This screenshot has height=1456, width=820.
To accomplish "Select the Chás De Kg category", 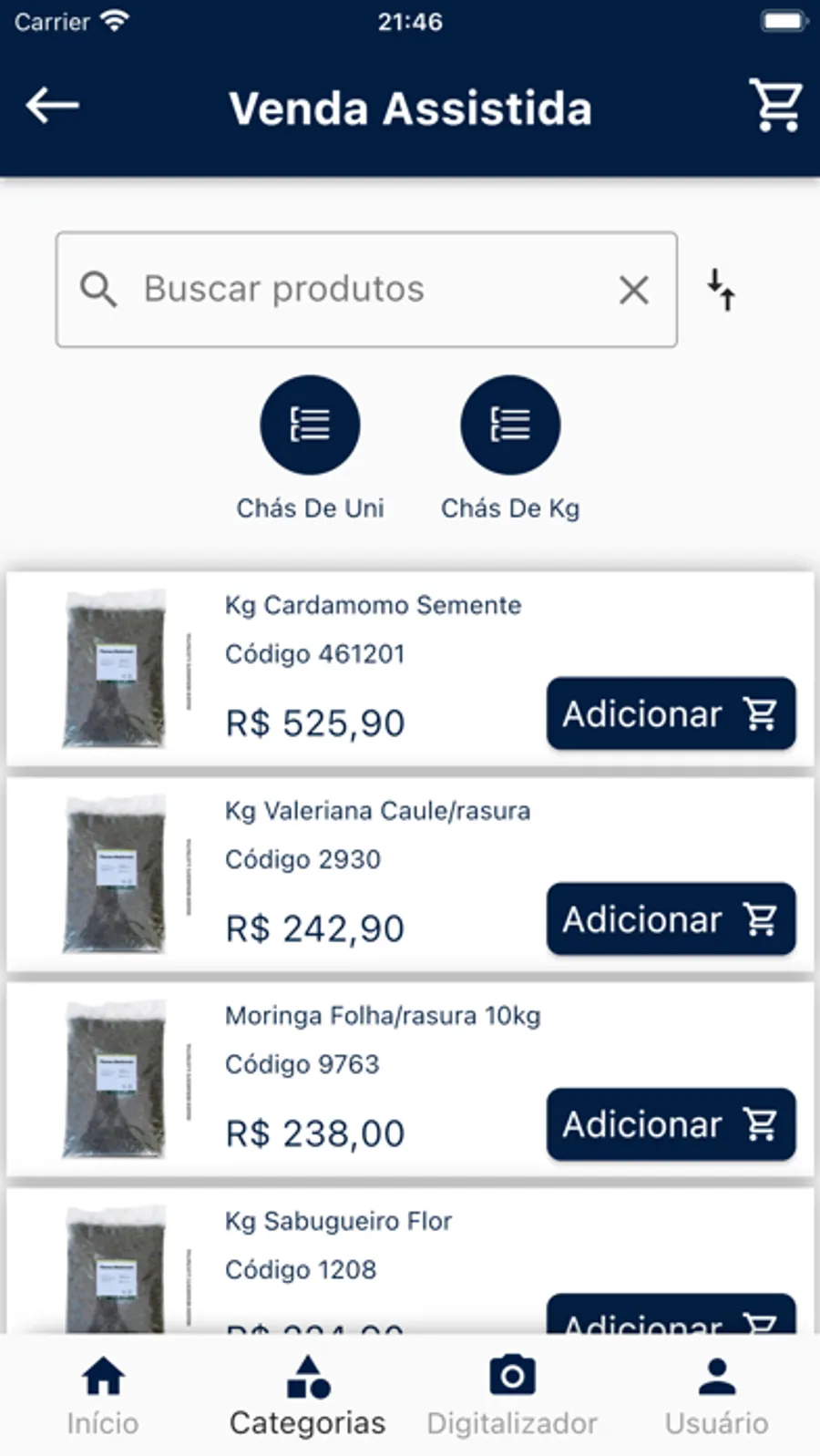I will tap(510, 426).
